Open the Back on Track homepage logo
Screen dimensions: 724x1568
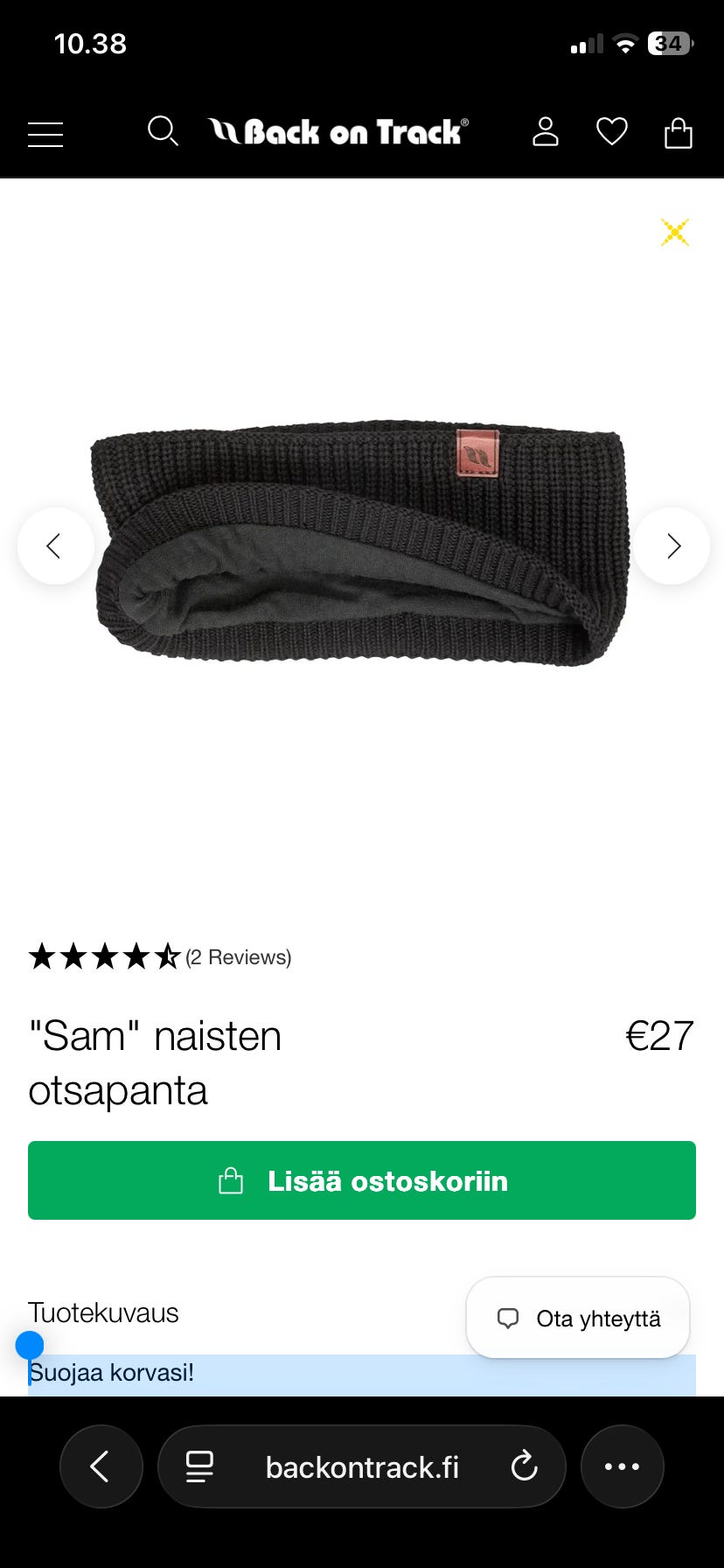tap(338, 132)
